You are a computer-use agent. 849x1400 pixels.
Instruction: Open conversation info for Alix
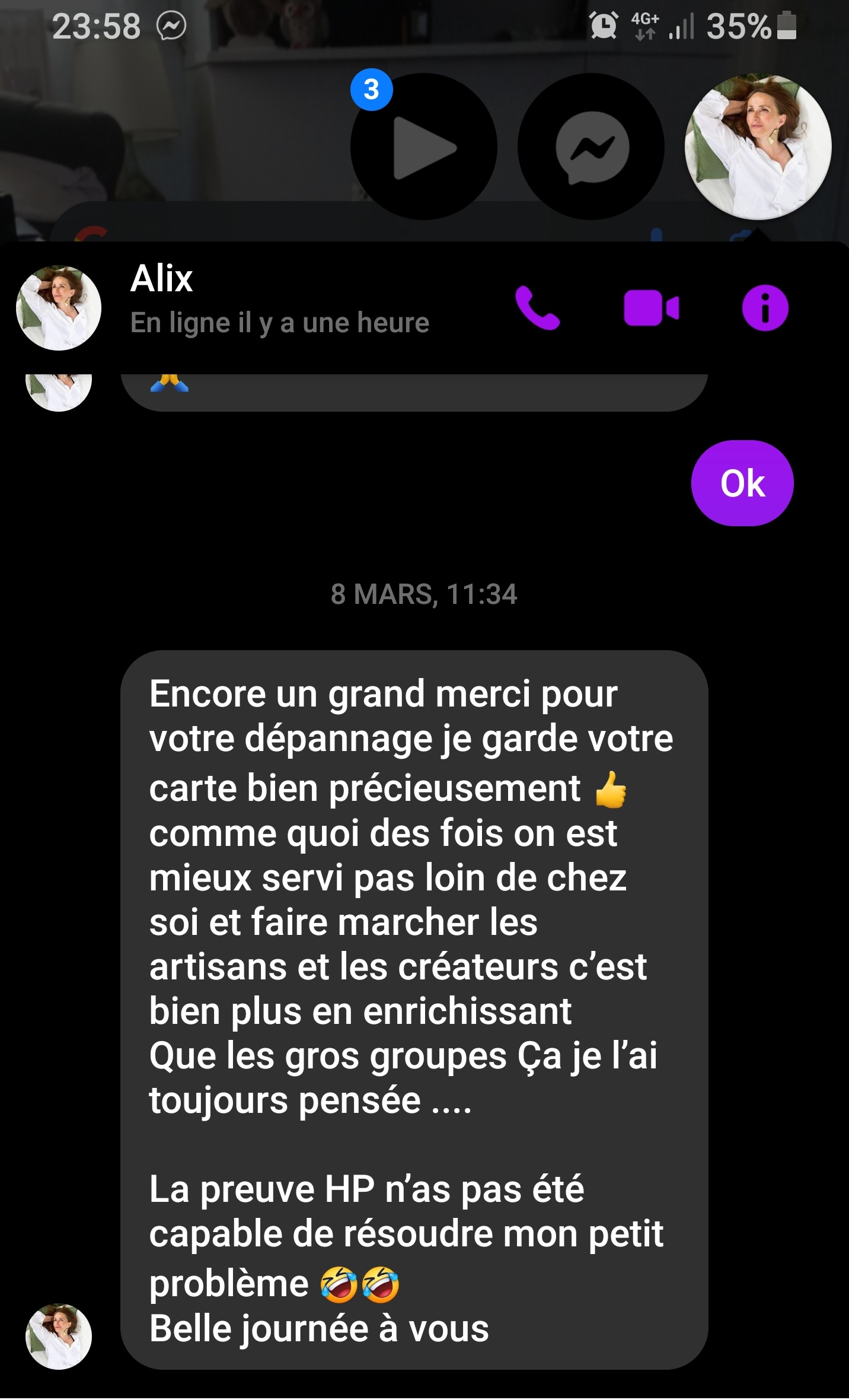click(765, 308)
